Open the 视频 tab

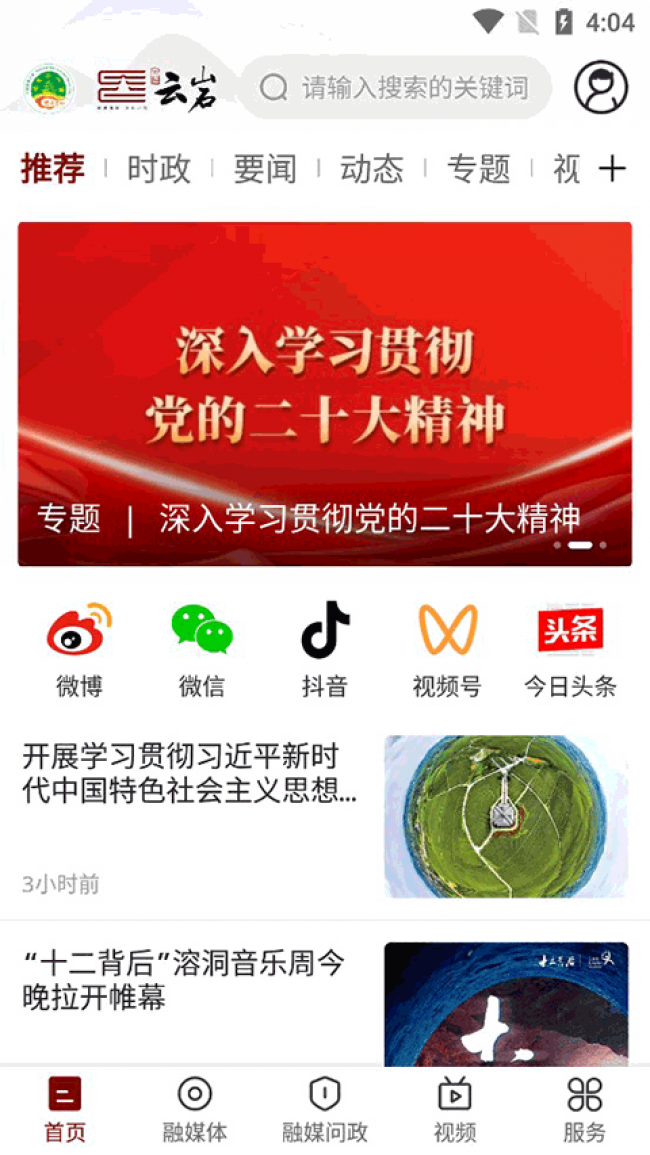(x=455, y=1109)
